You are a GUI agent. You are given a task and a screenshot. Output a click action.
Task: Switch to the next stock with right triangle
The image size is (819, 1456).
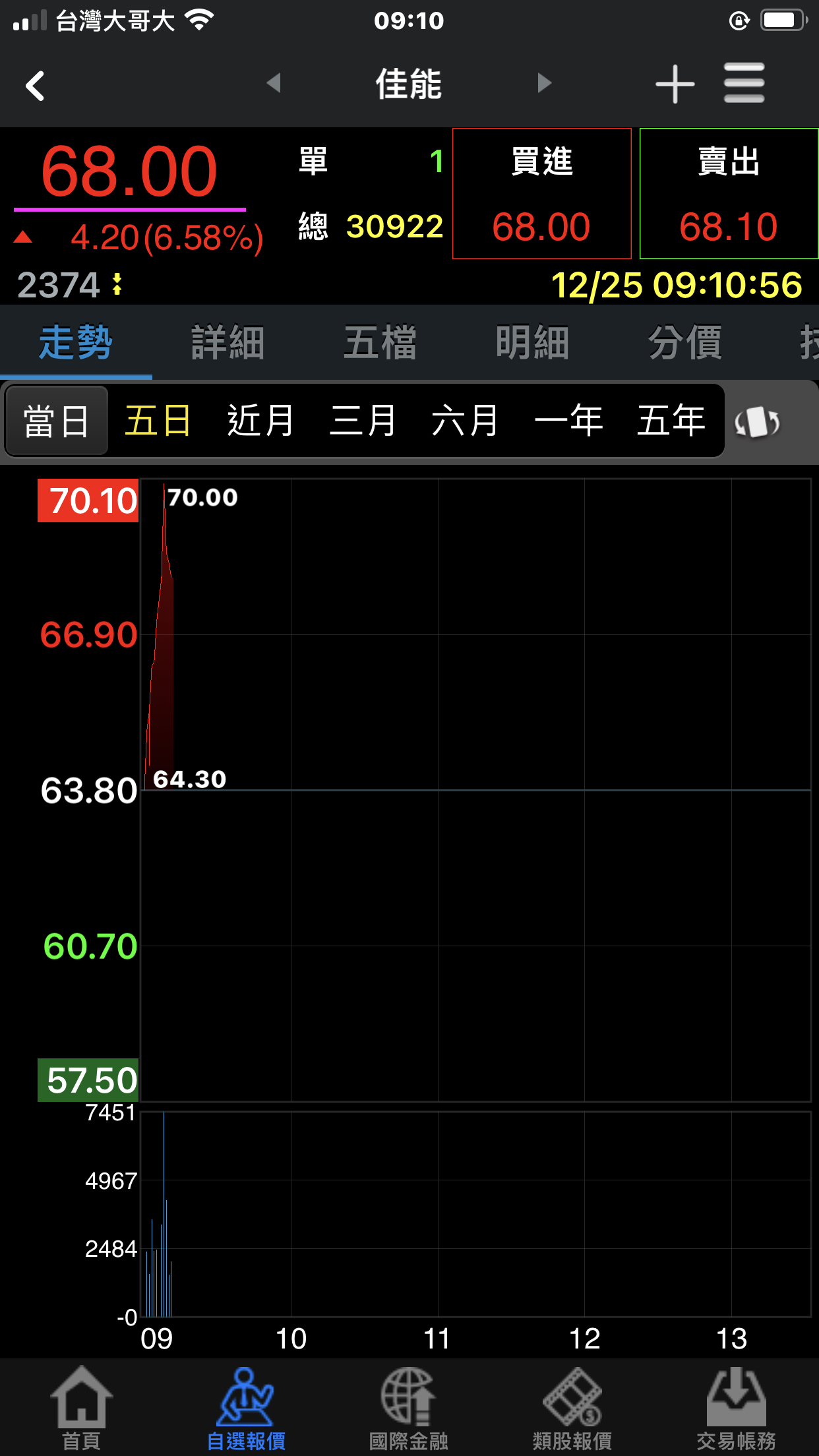544,84
